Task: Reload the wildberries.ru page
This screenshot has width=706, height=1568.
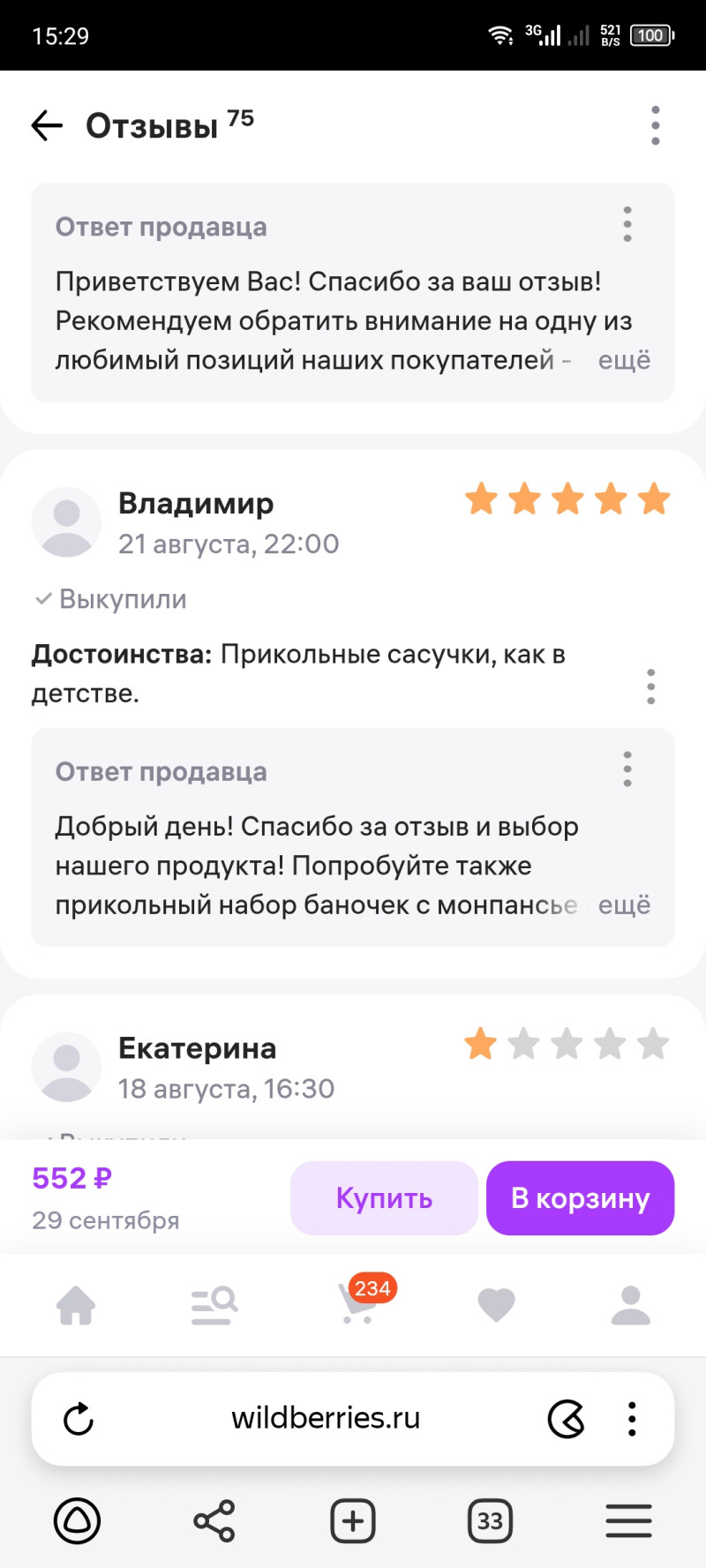Action: click(79, 1419)
